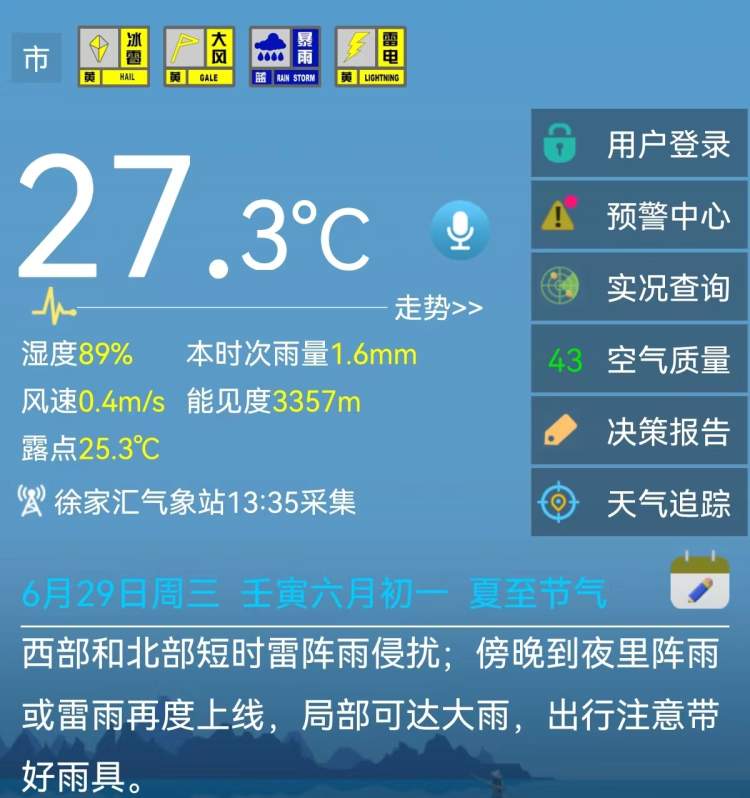Tap the microphone voice broadcast icon

click(460, 231)
